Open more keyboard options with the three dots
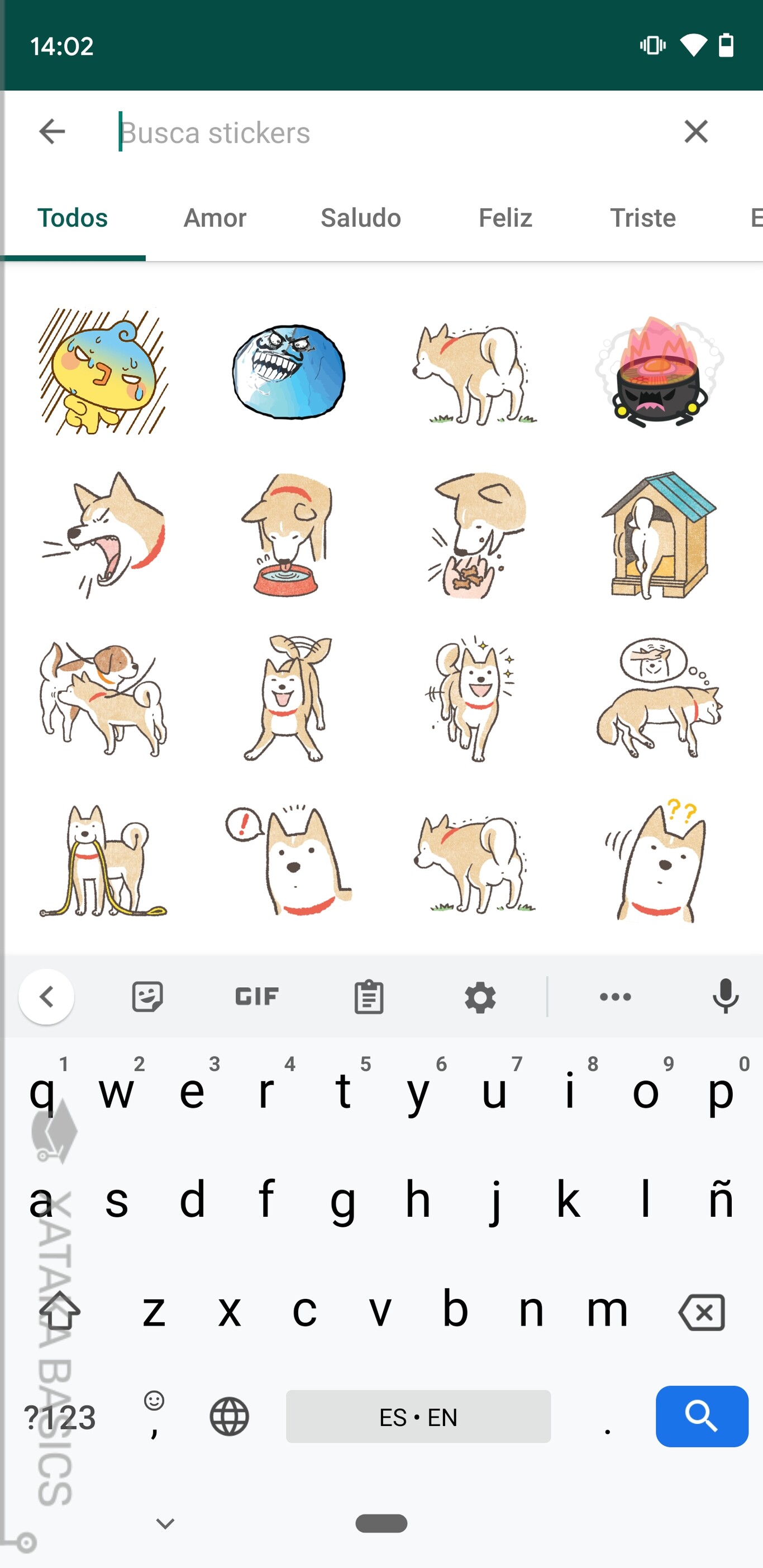The width and height of the screenshot is (763, 1568). (x=615, y=996)
